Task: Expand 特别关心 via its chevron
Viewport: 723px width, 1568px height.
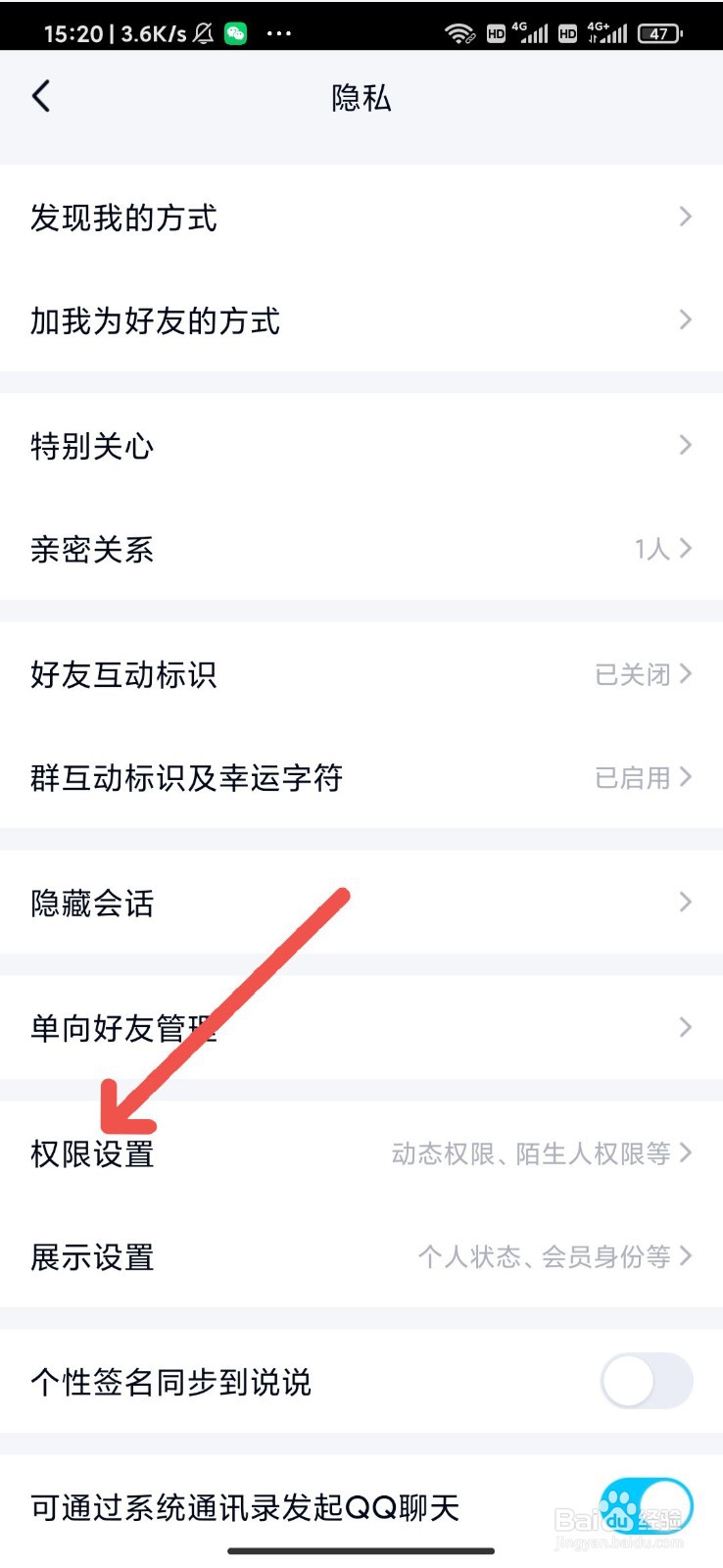Action: (x=685, y=445)
